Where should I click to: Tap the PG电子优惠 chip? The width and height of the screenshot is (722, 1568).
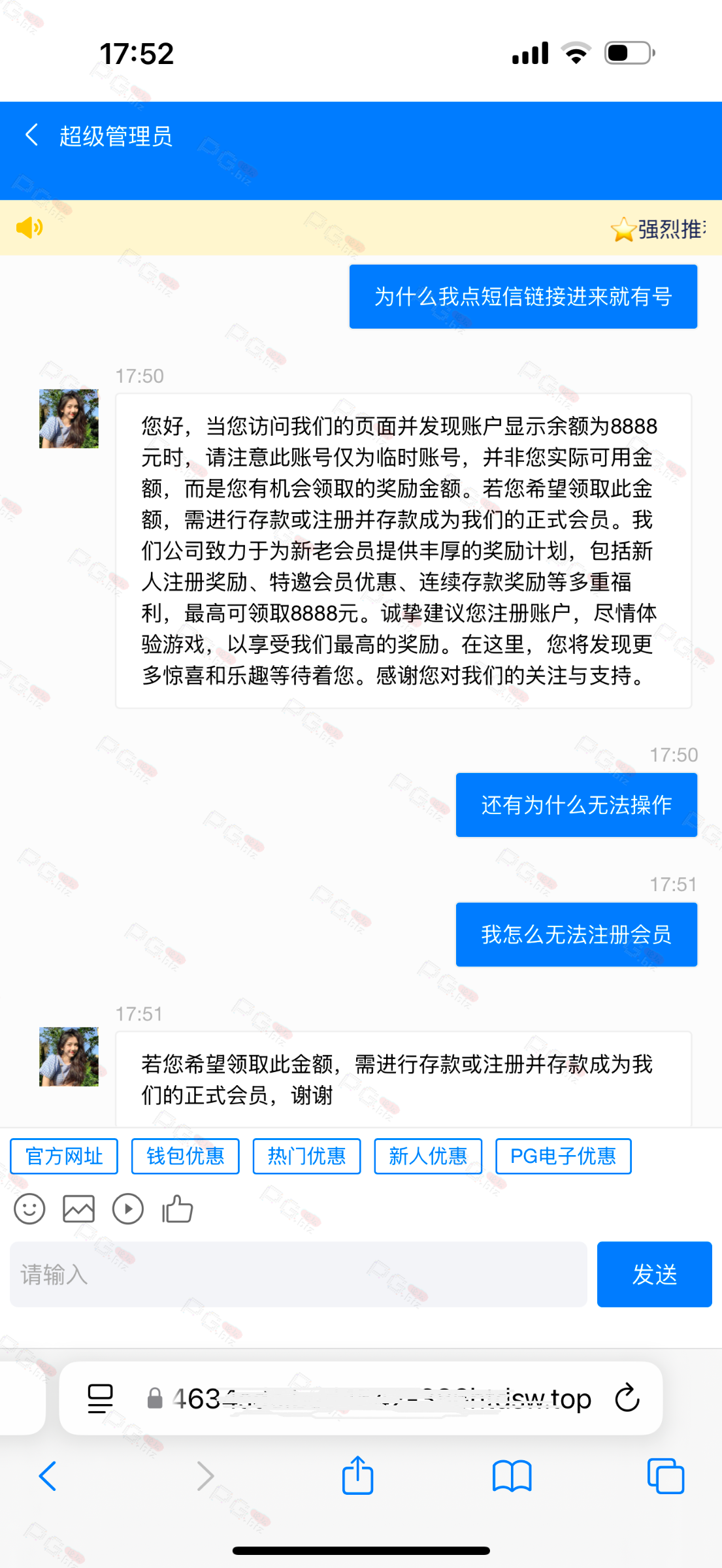[563, 1156]
